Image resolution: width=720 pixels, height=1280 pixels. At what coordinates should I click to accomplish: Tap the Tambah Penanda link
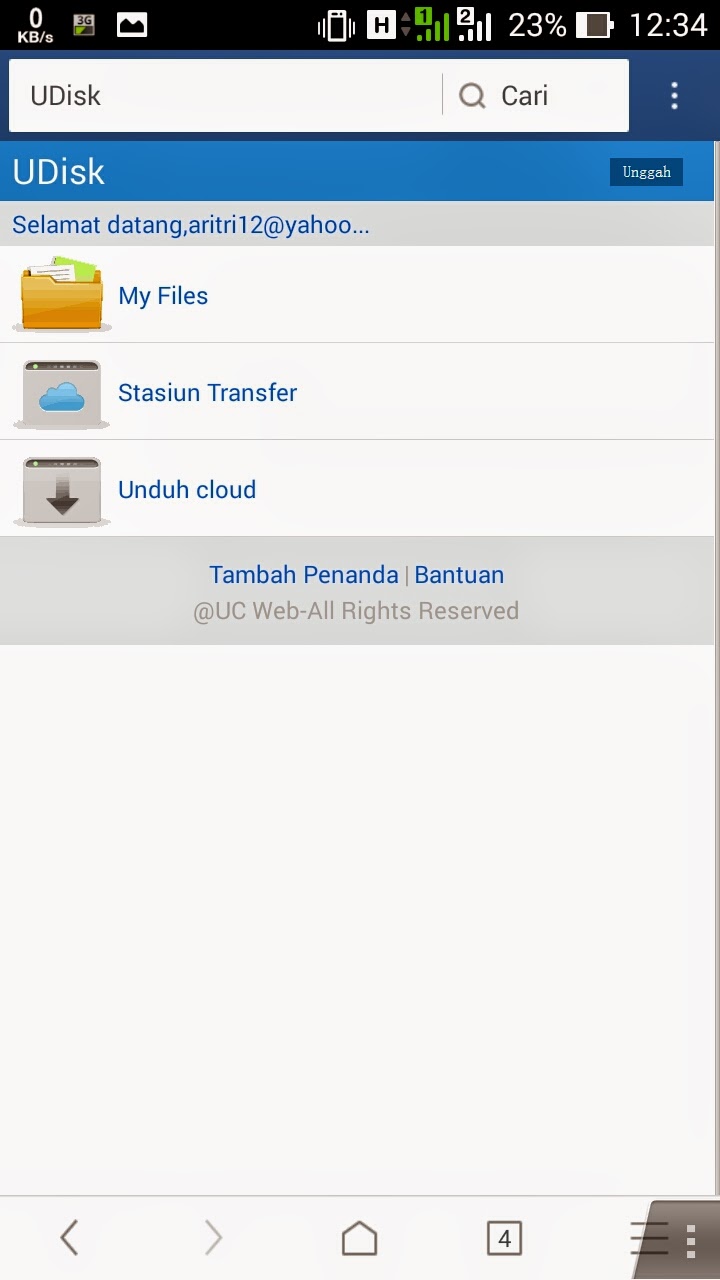(x=303, y=575)
